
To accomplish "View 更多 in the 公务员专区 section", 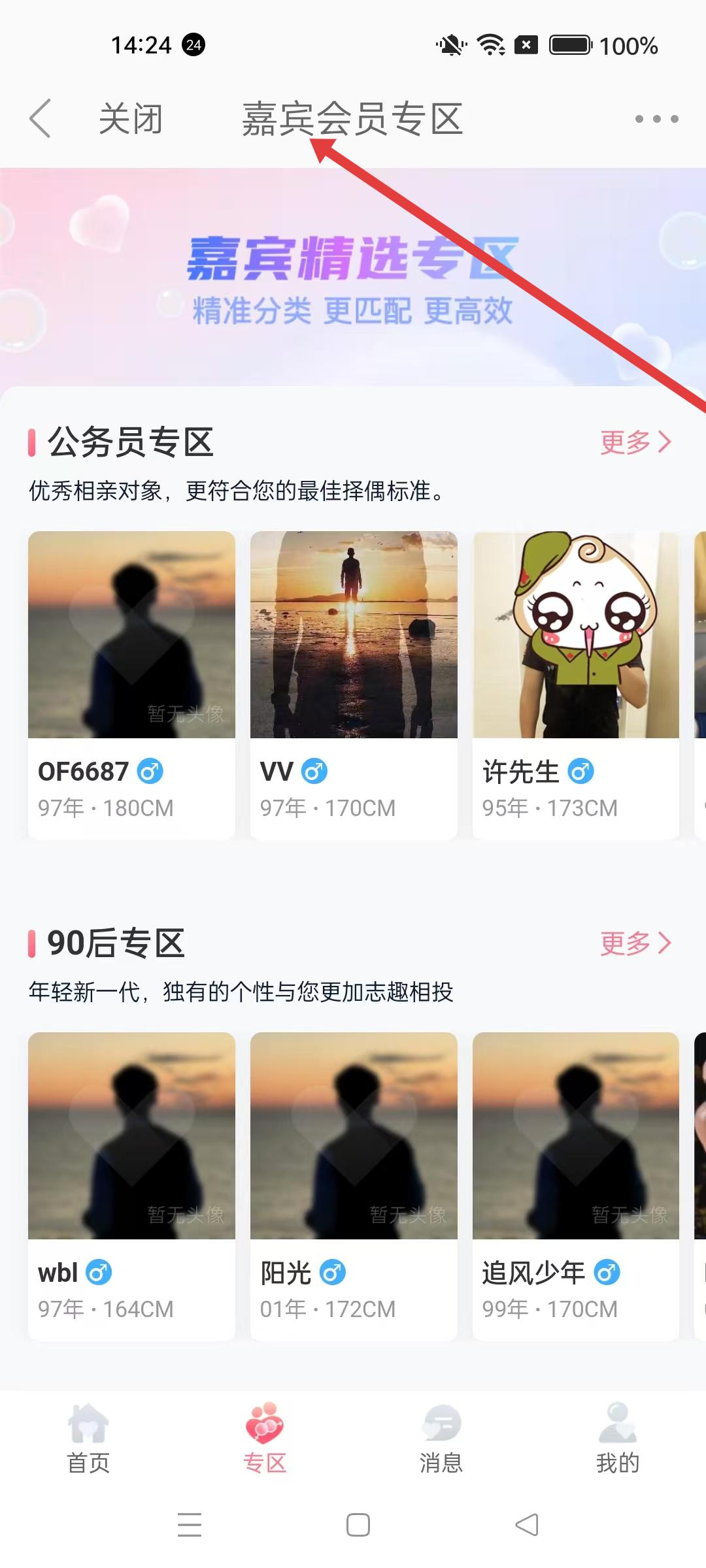I will (635, 442).
